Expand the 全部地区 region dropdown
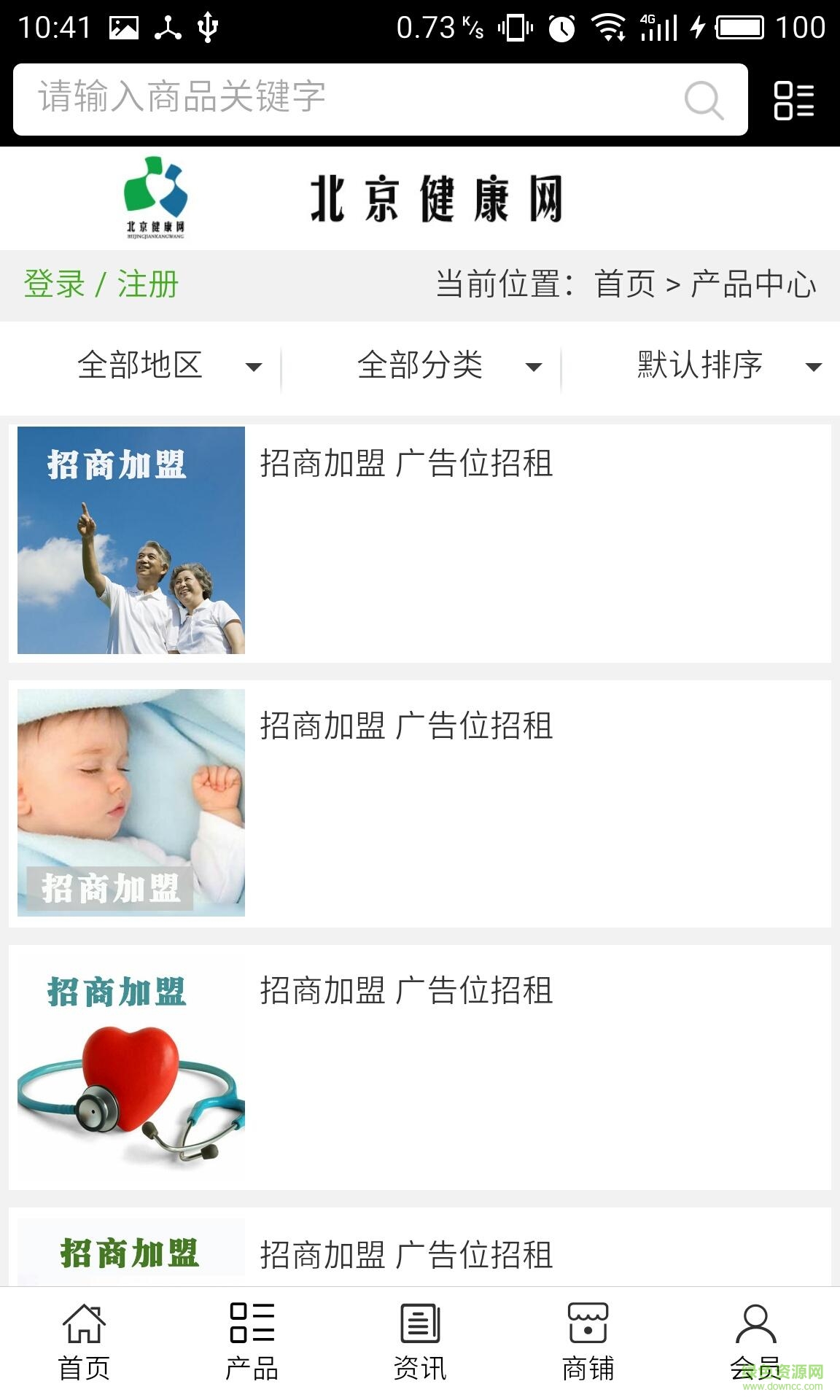 coord(168,365)
